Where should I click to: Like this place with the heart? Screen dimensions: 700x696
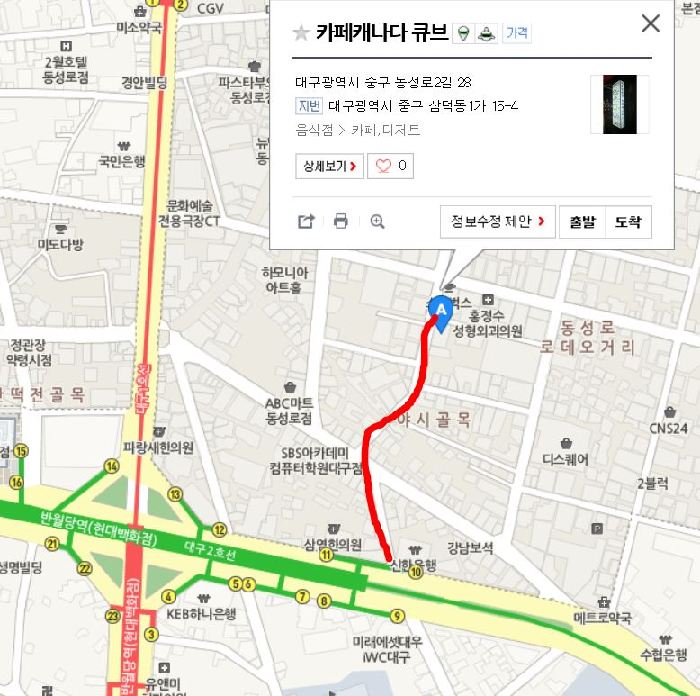point(391,166)
